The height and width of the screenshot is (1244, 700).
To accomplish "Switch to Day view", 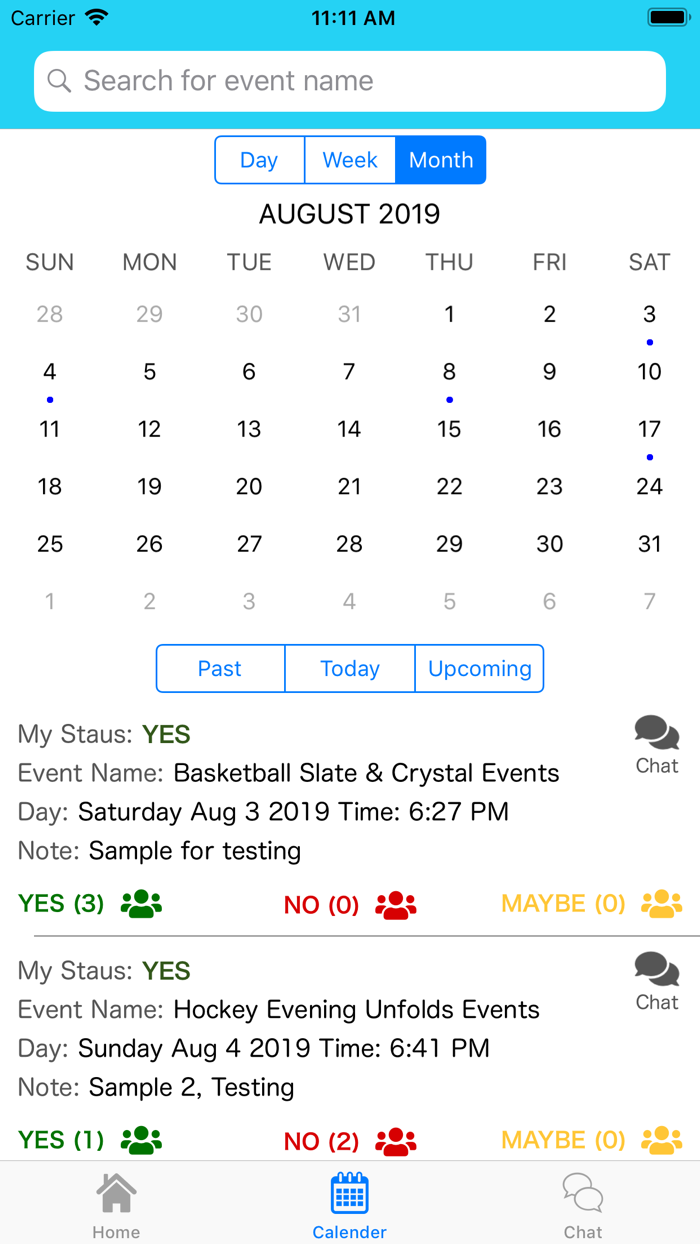I will pyautogui.click(x=259, y=160).
